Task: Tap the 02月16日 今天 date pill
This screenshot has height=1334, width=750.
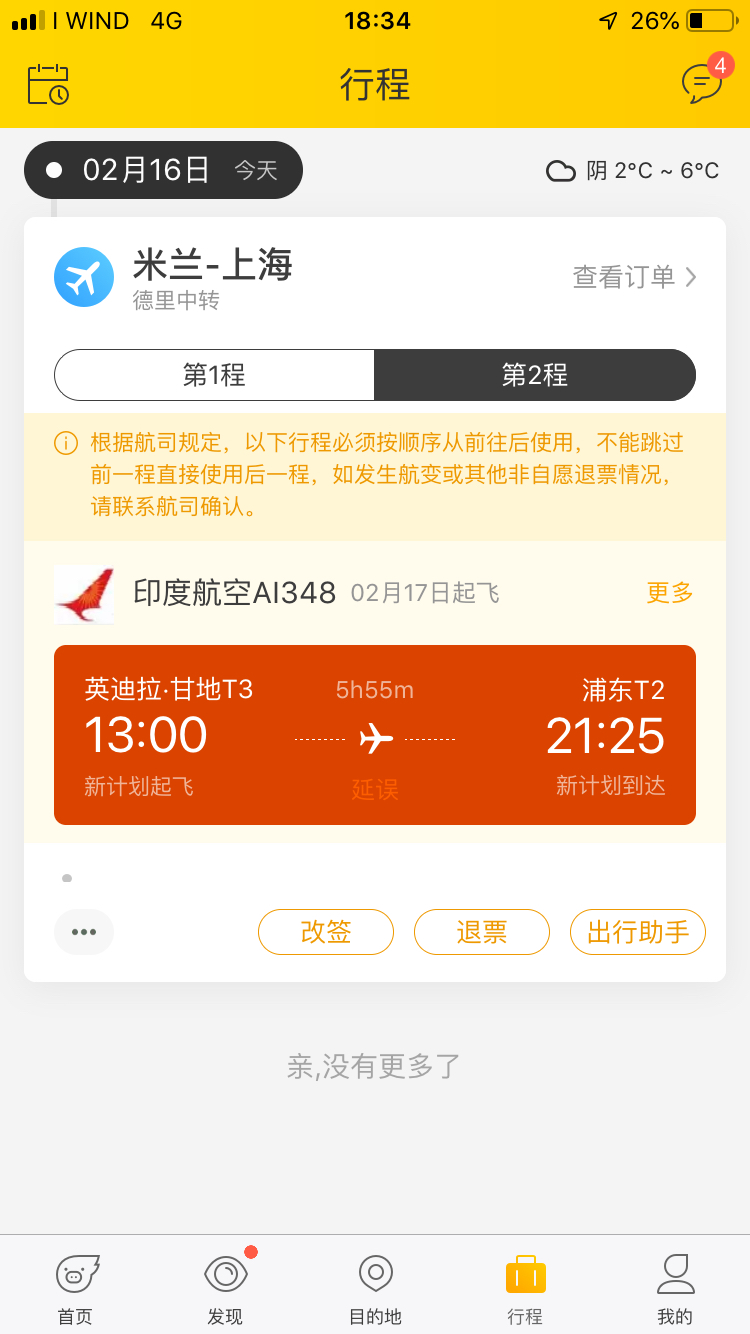Action: click(164, 170)
